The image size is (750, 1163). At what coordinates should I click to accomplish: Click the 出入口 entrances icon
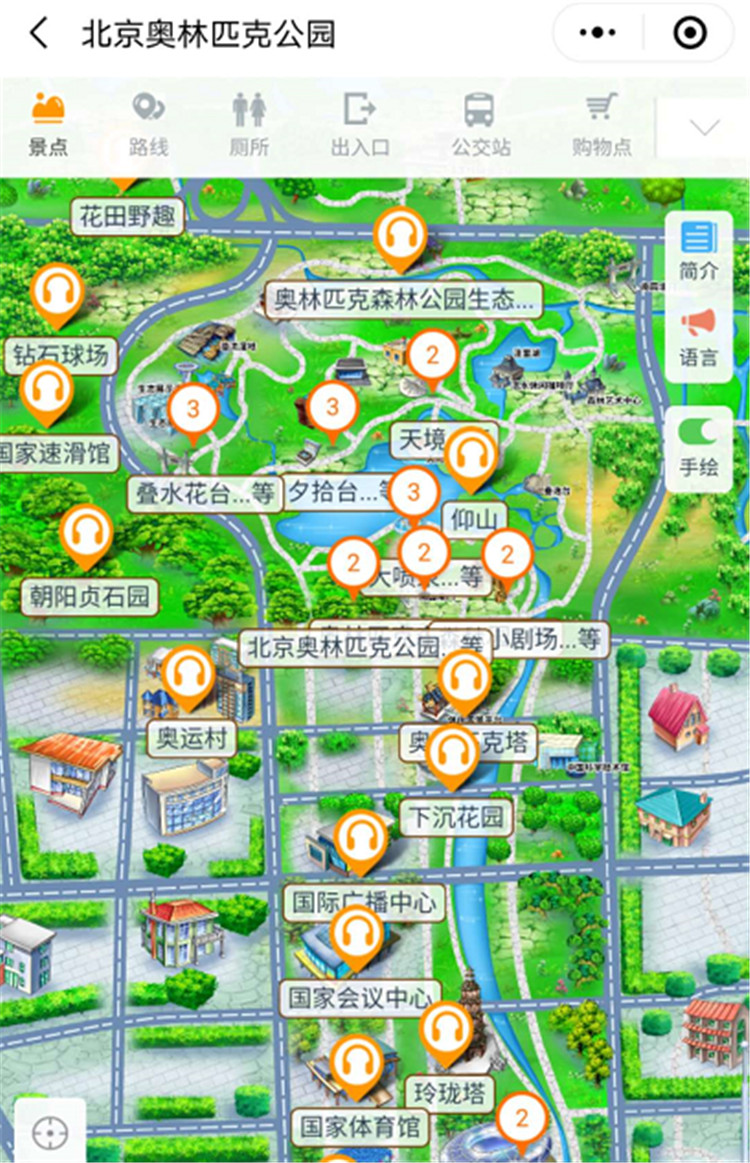362,118
